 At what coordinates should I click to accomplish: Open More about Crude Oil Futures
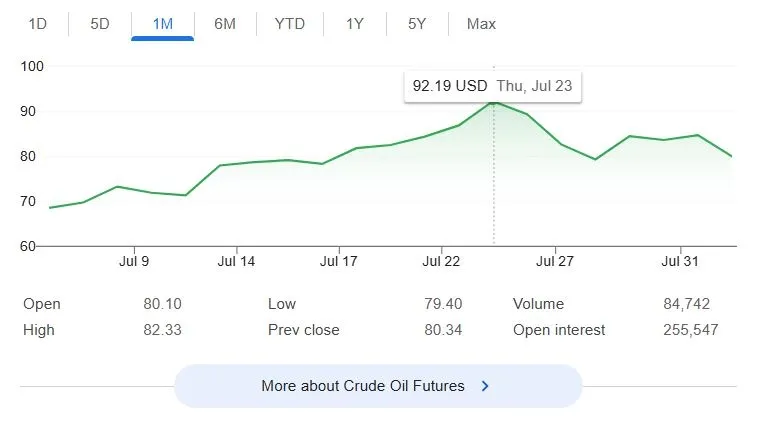pyautogui.click(x=378, y=386)
